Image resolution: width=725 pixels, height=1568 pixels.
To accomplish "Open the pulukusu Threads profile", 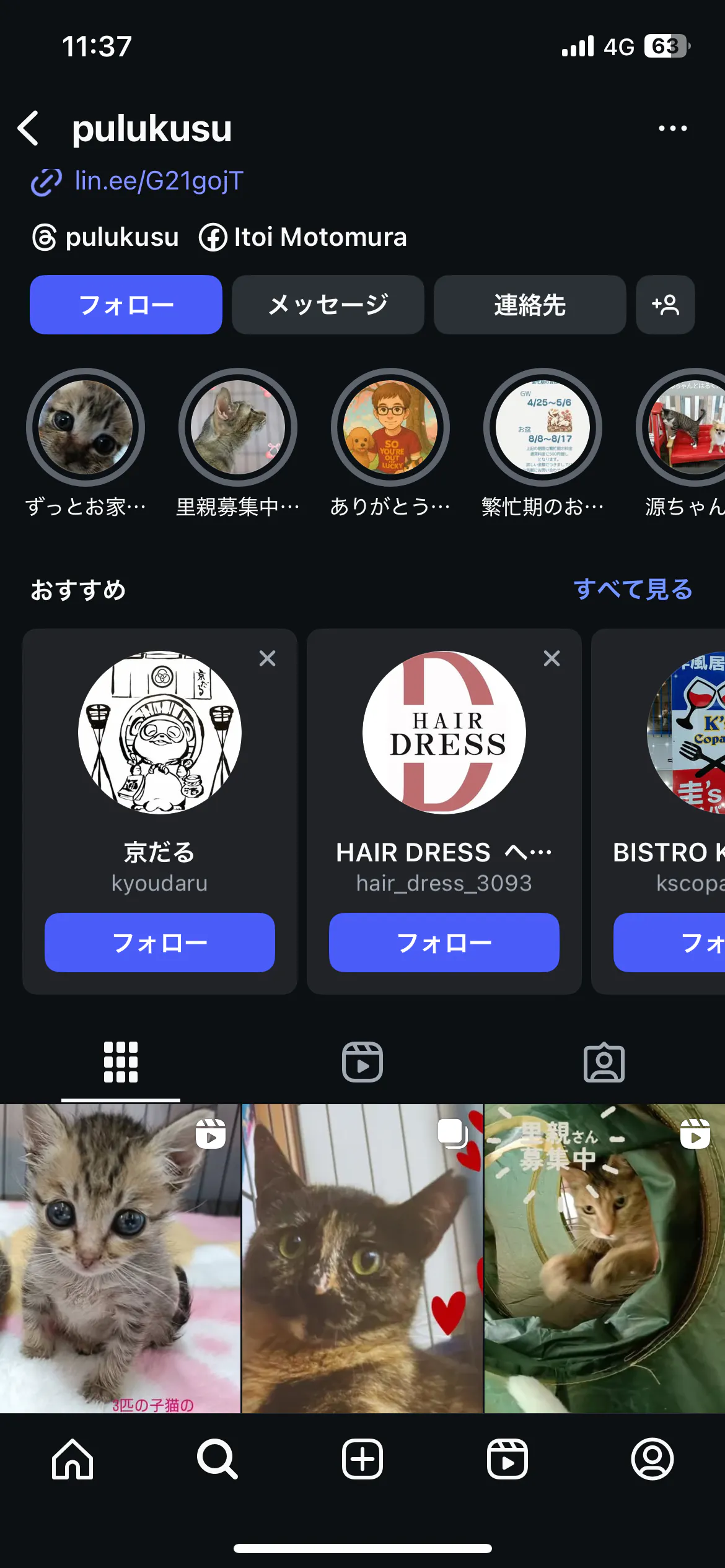I will point(107,237).
